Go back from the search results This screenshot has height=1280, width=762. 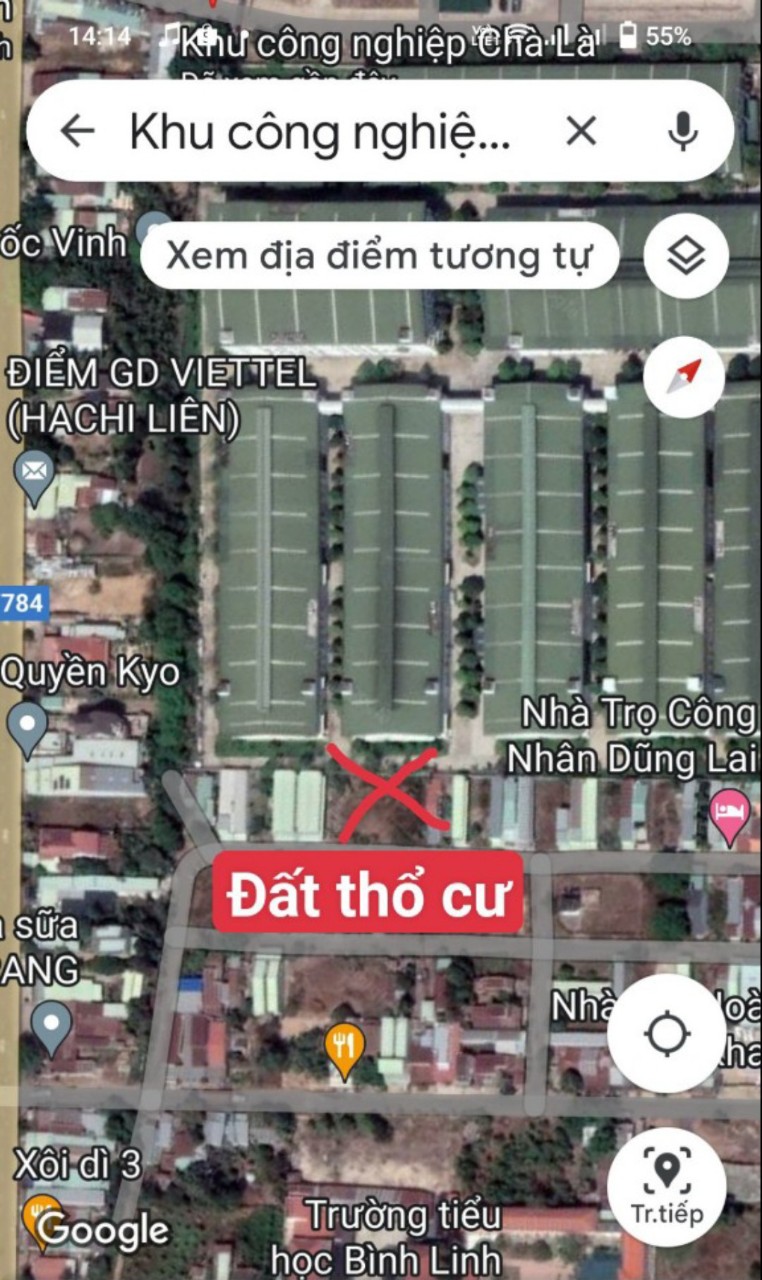point(77,131)
